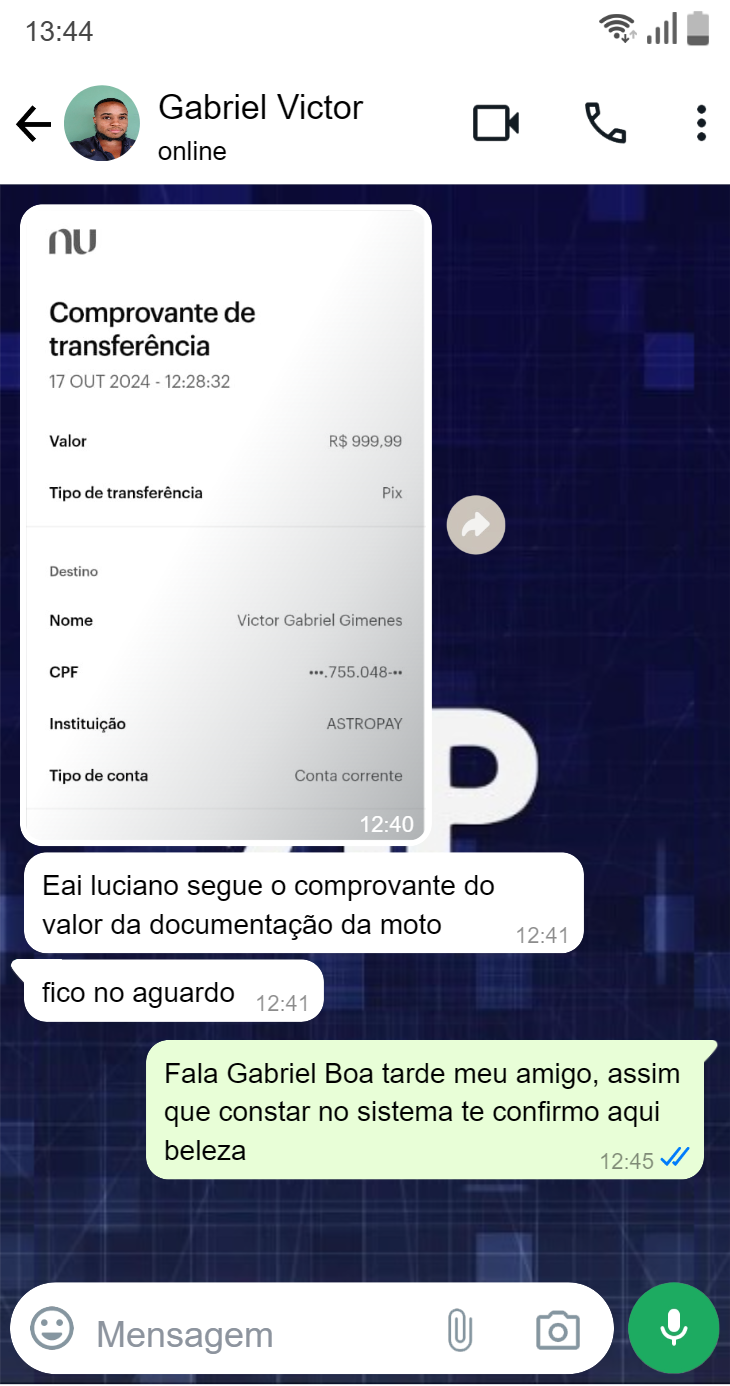Record a voice message
The width and height of the screenshot is (730, 1386).
(x=673, y=1328)
